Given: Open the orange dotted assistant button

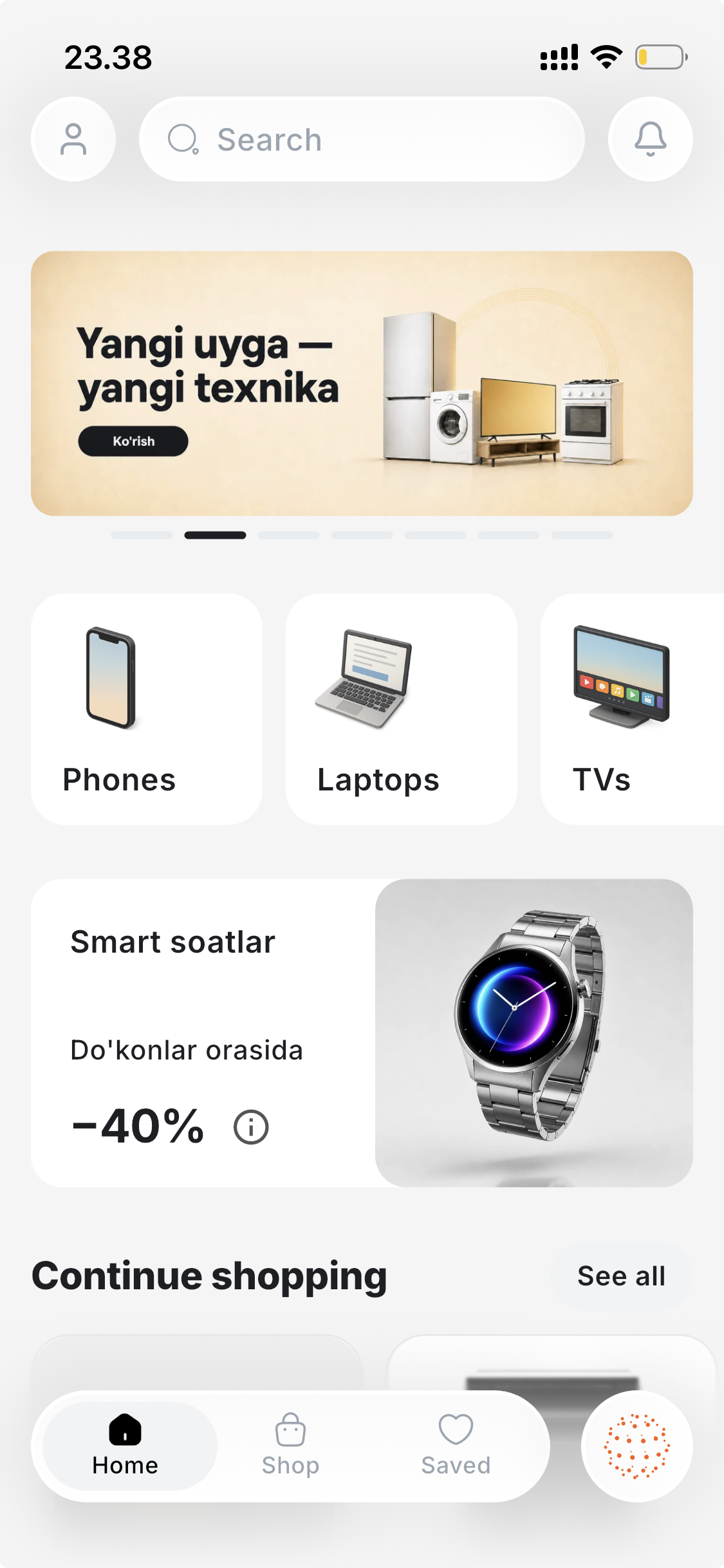Looking at the screenshot, I should (x=637, y=1446).
